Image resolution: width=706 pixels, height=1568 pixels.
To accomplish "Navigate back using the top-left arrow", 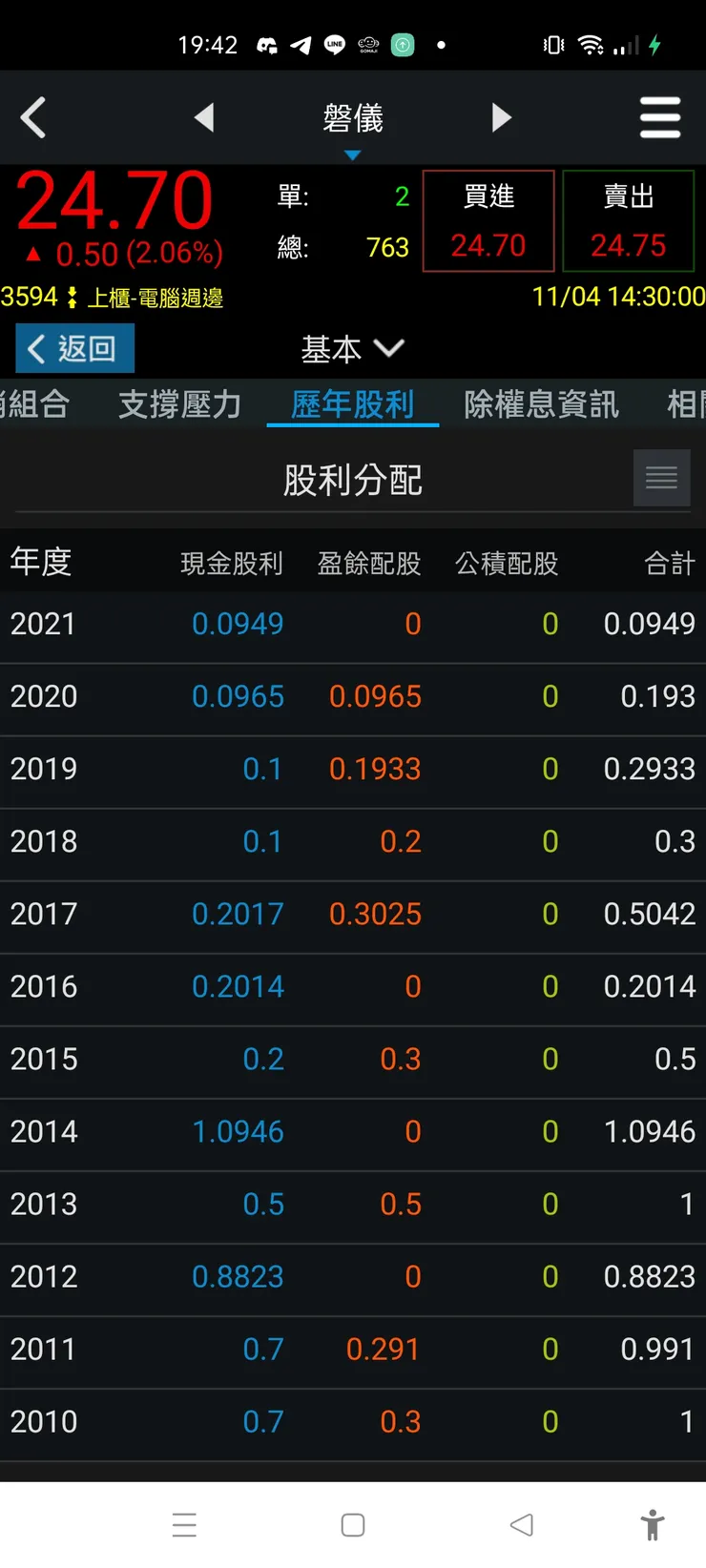I will (35, 117).
